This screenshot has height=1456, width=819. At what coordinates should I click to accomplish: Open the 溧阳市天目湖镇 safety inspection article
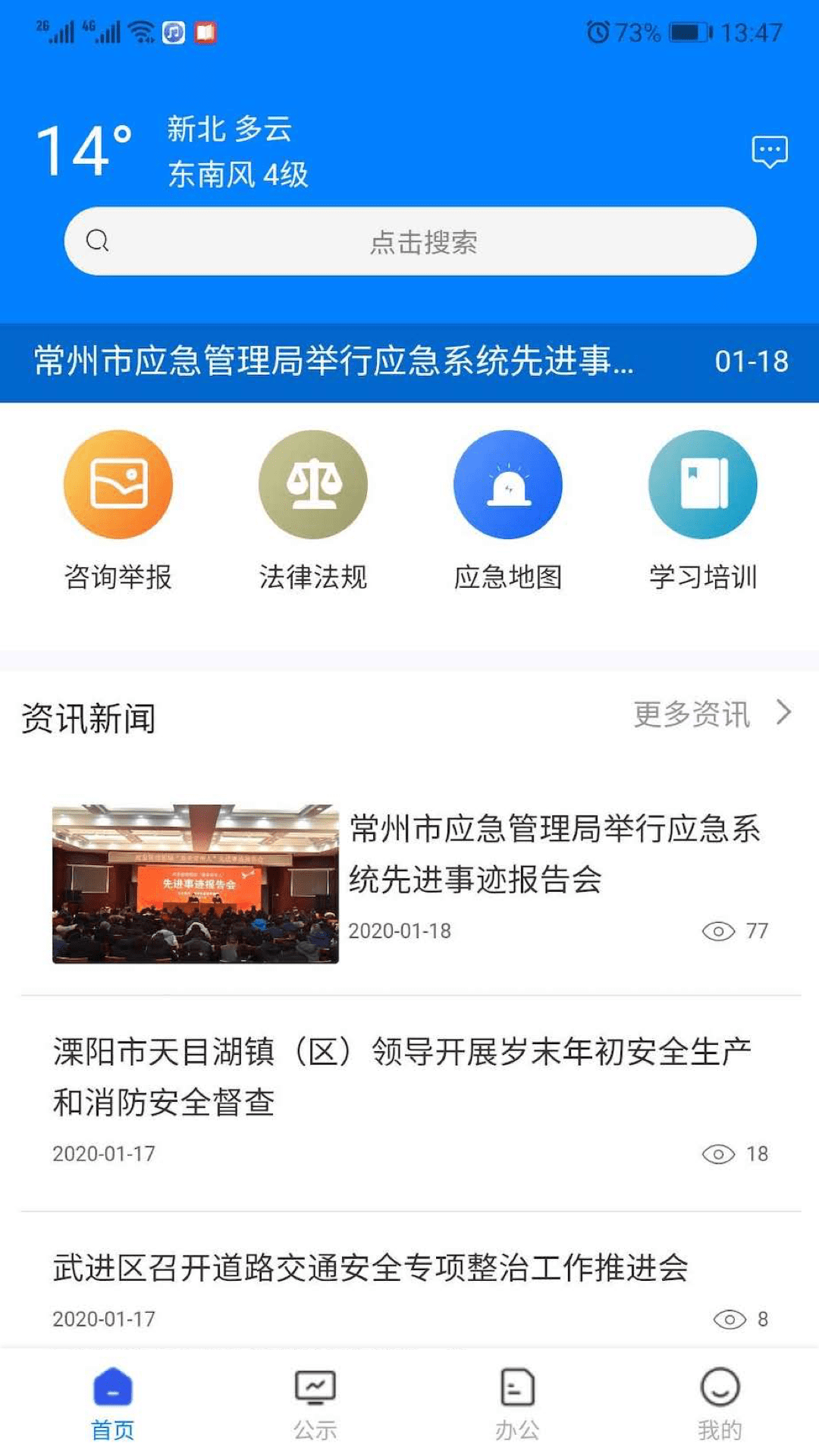[x=410, y=1102]
